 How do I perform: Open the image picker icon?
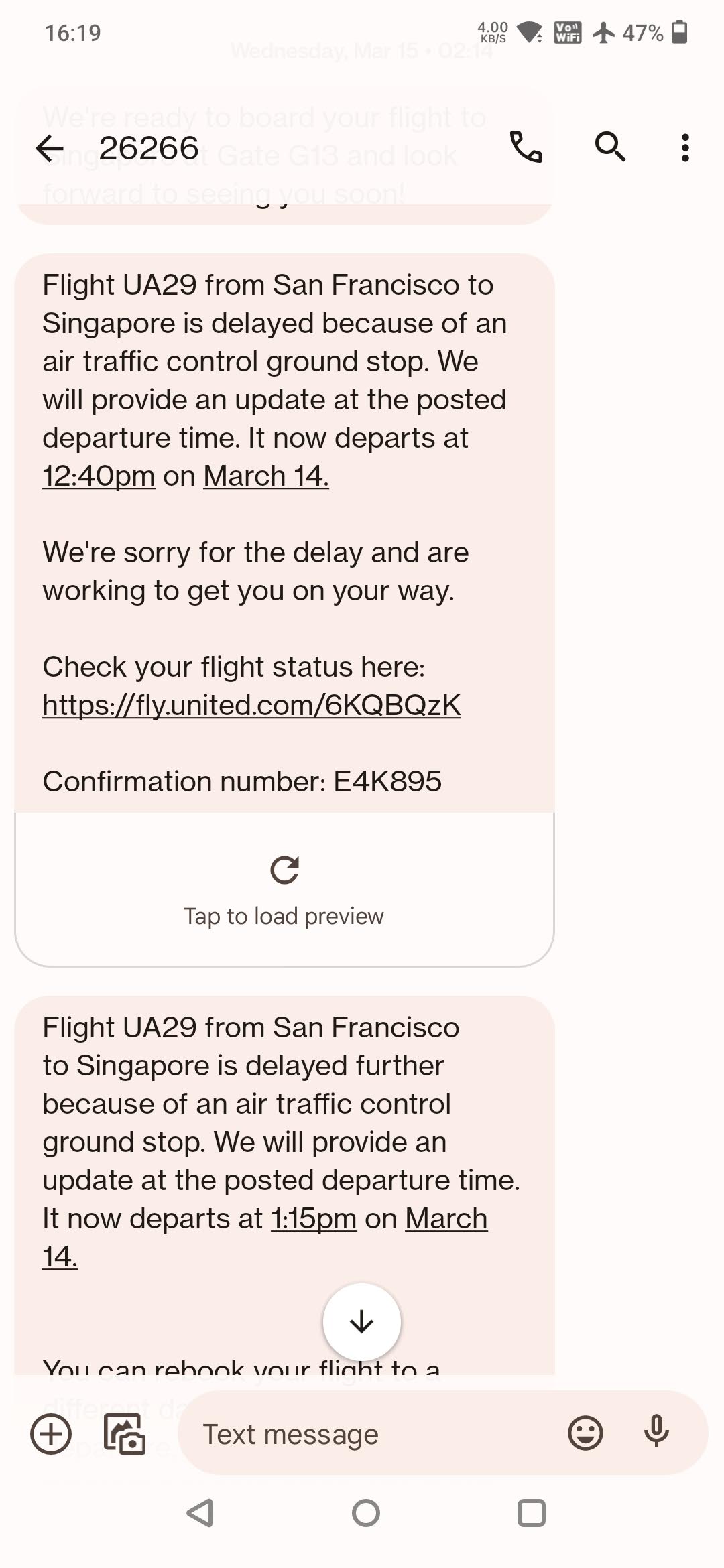pos(127,1433)
